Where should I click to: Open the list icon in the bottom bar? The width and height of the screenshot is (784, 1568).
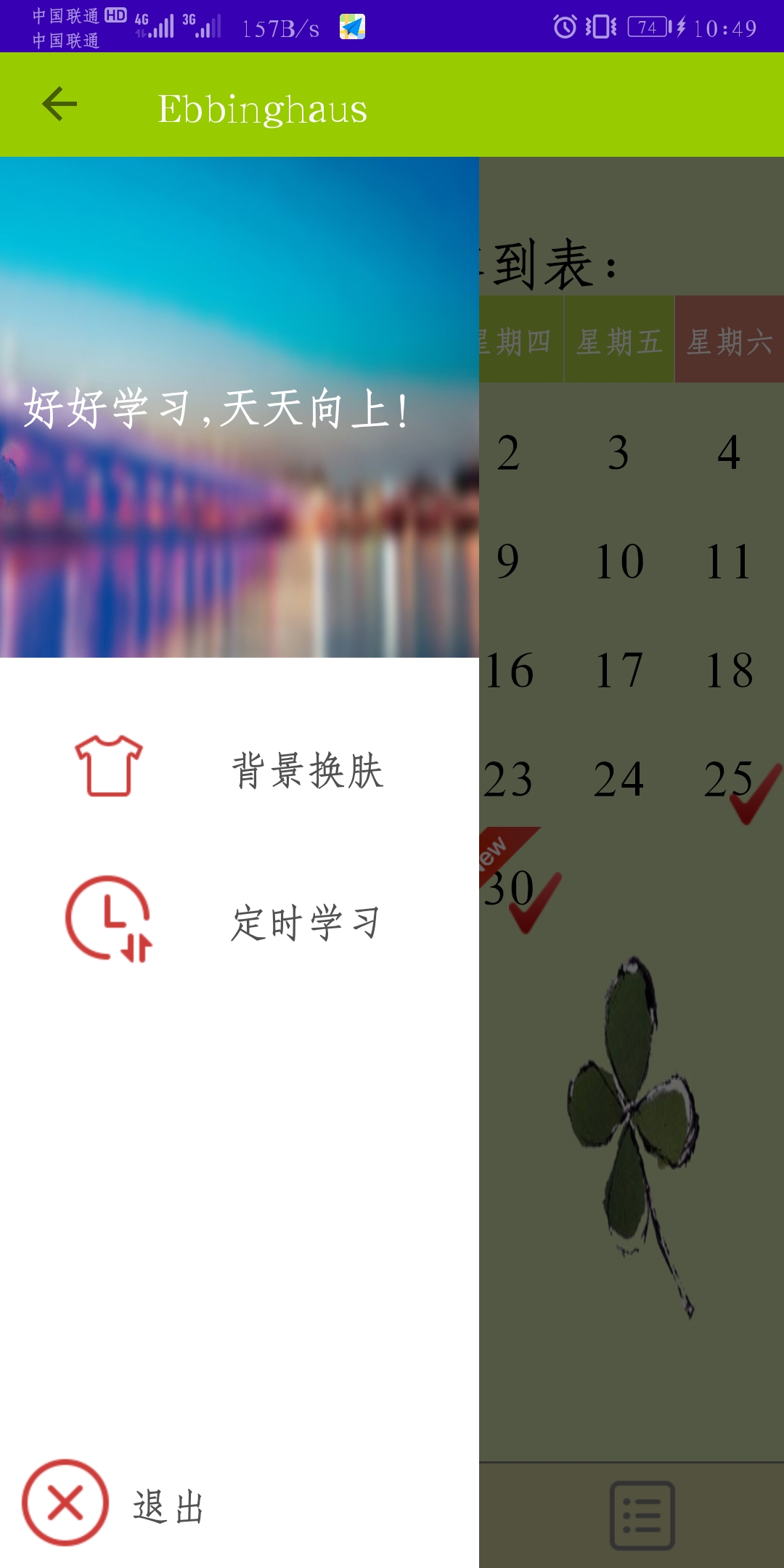(x=642, y=1515)
